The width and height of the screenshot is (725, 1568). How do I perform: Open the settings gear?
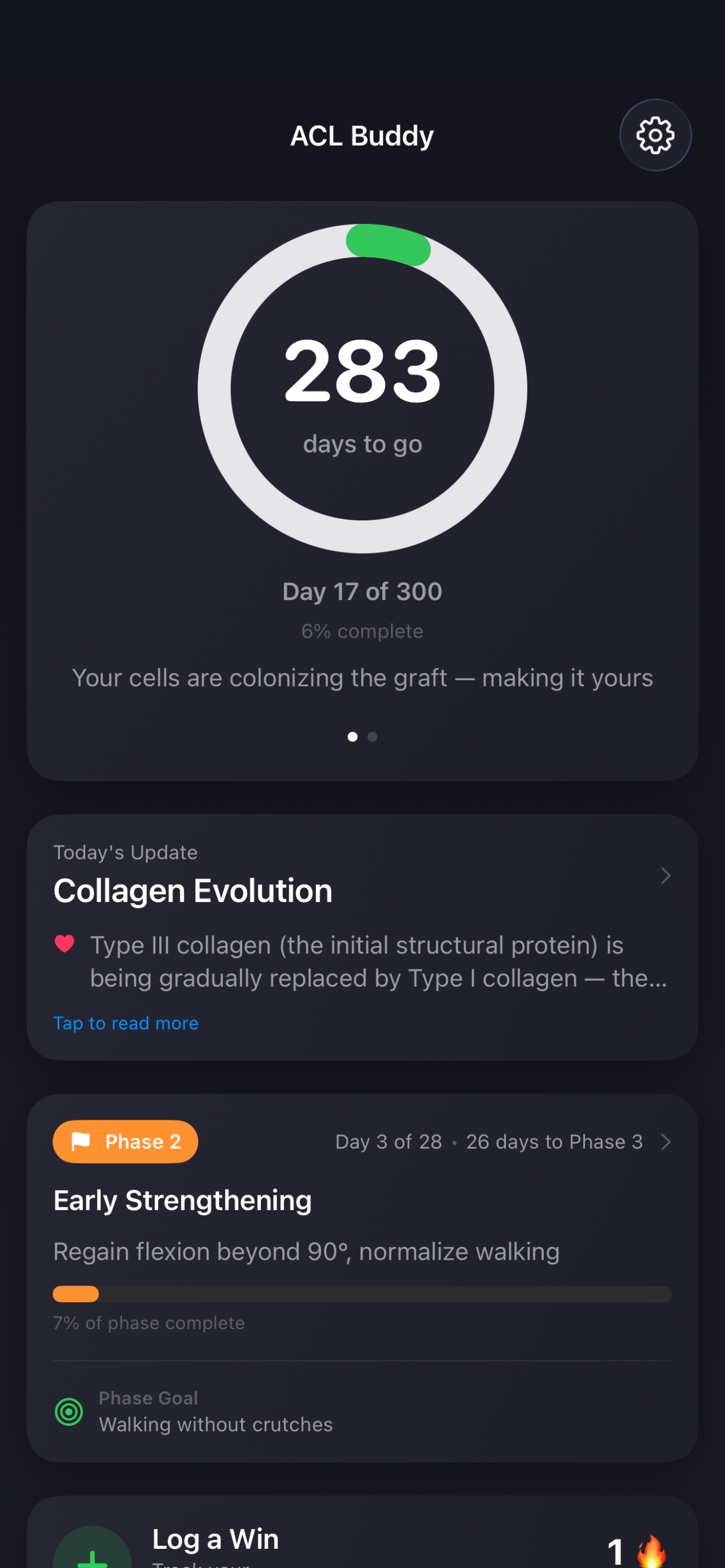655,135
